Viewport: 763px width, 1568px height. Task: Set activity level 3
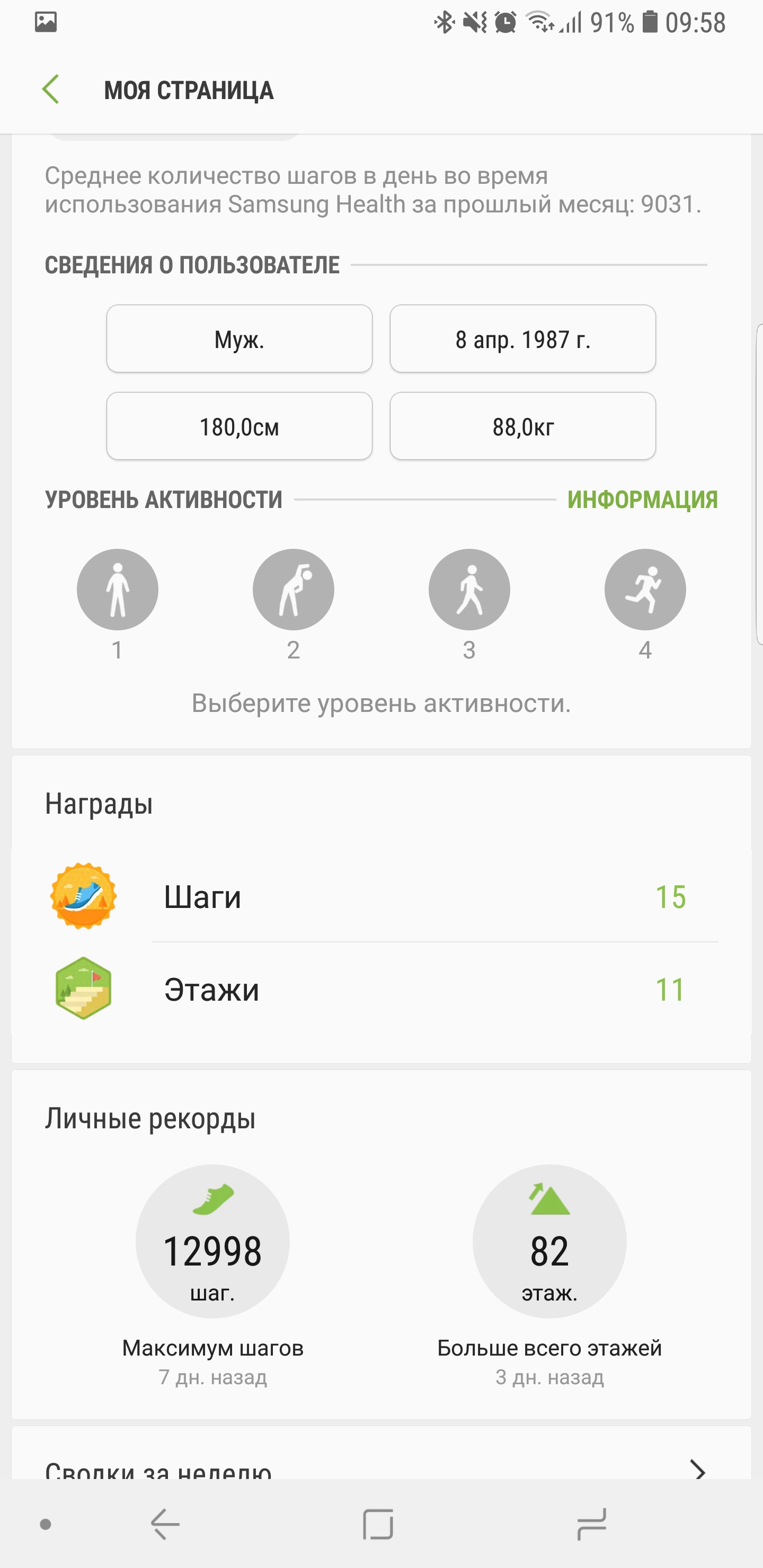(469, 589)
